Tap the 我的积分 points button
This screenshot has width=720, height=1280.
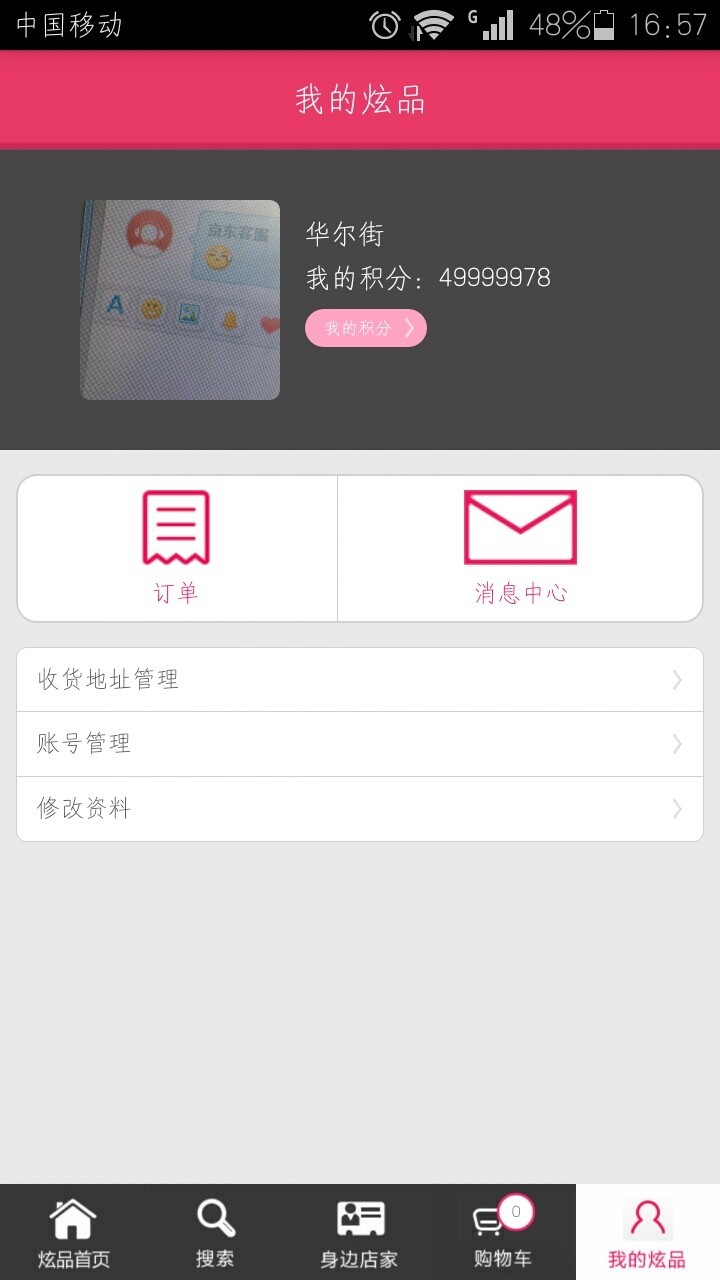pos(365,328)
